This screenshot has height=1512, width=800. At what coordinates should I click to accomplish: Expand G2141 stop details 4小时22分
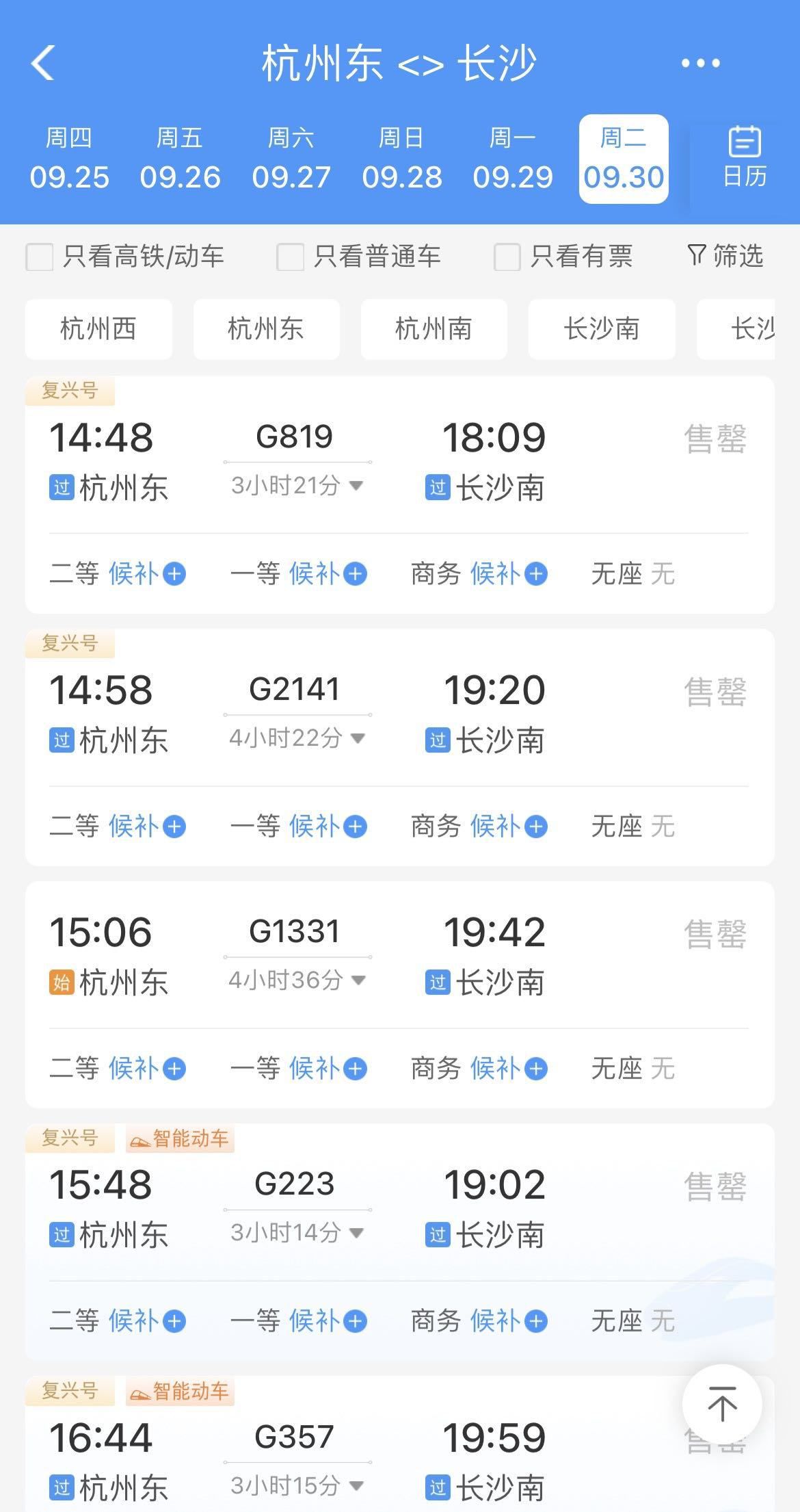point(297,738)
